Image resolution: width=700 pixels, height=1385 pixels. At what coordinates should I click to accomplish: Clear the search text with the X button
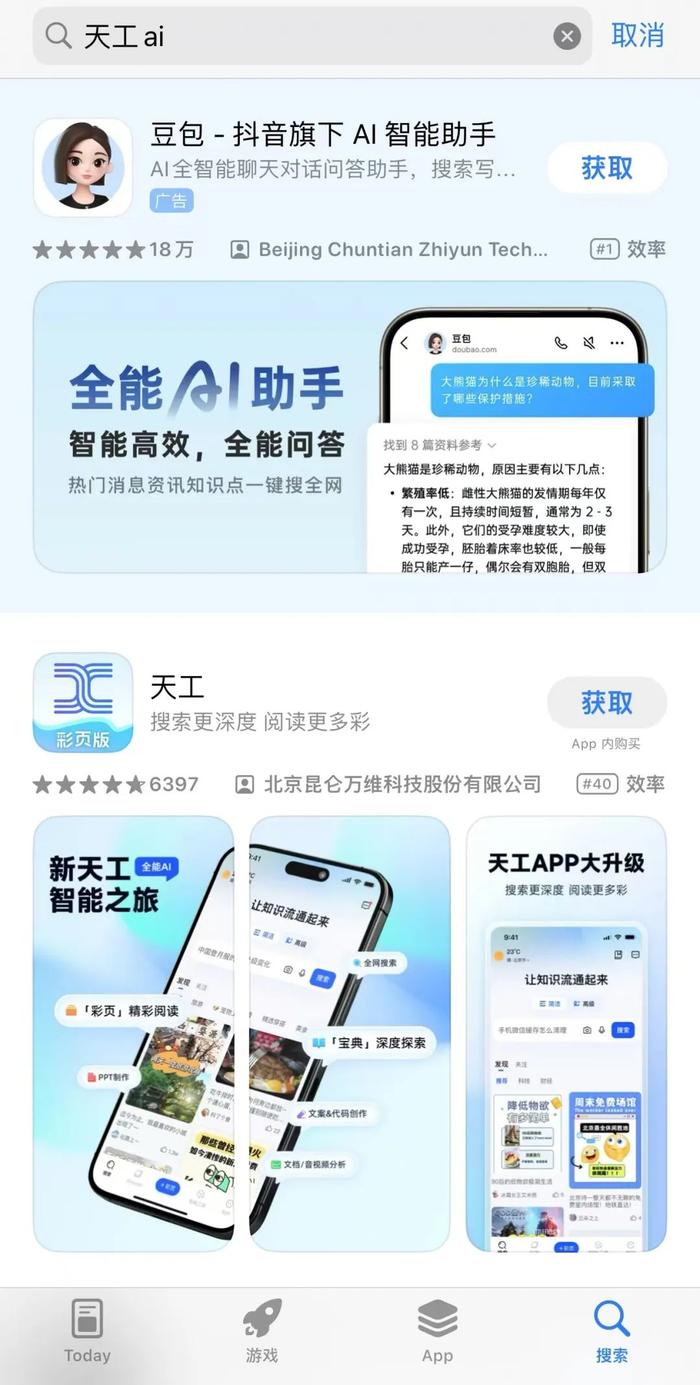click(567, 37)
